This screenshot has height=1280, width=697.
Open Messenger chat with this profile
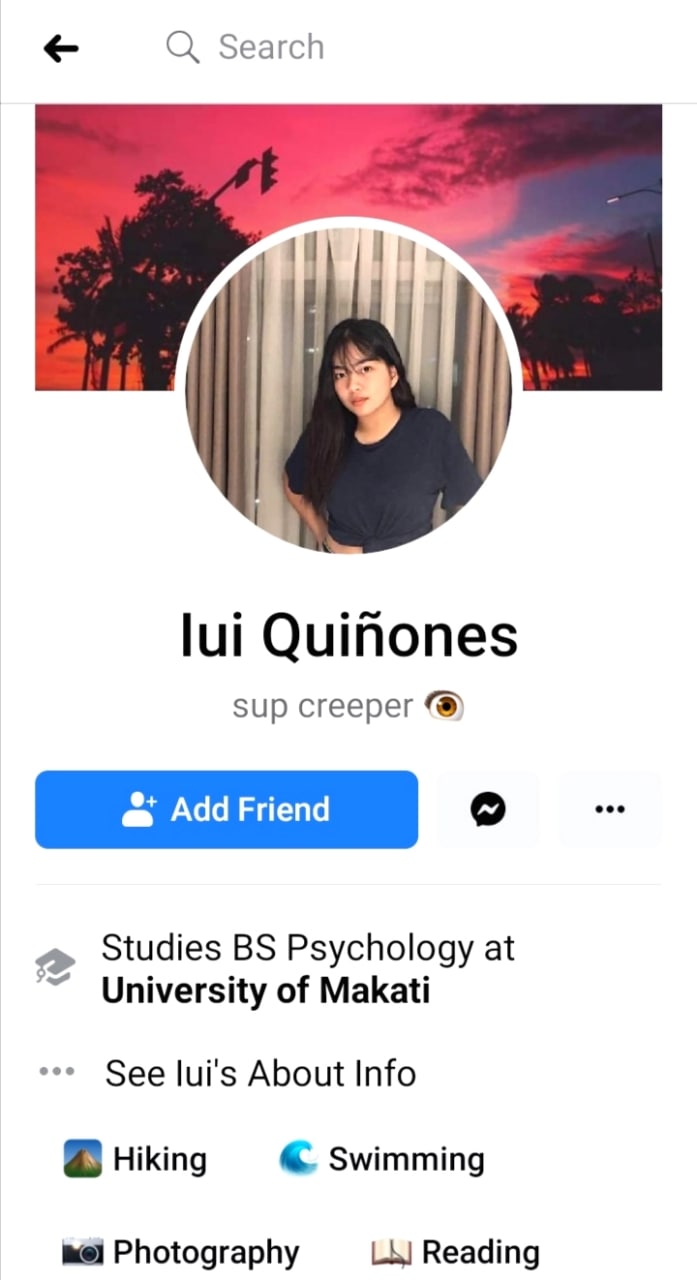(488, 809)
